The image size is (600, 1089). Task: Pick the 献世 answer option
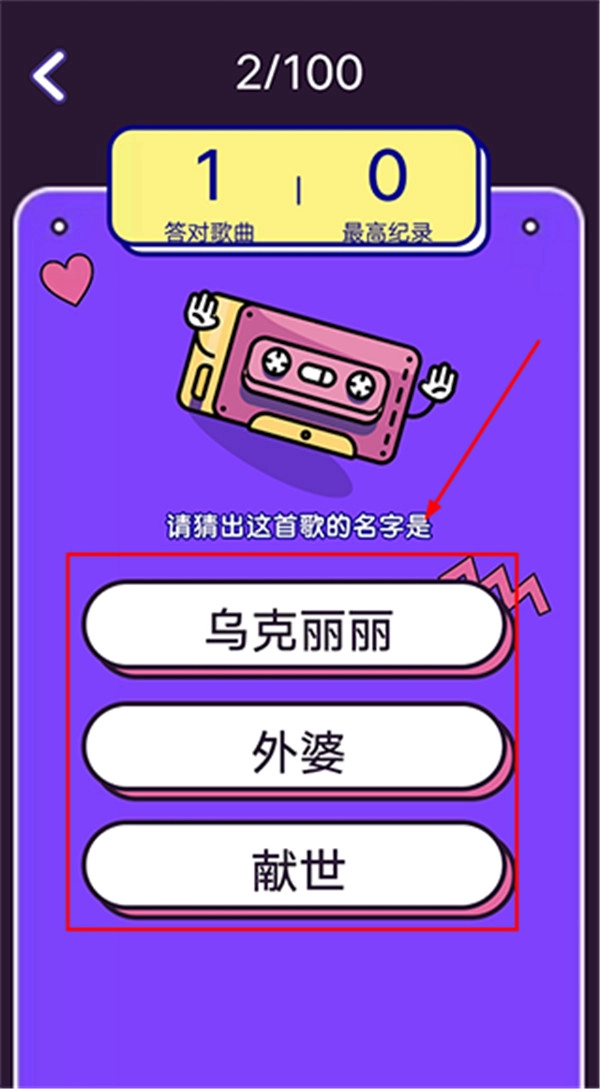294,871
